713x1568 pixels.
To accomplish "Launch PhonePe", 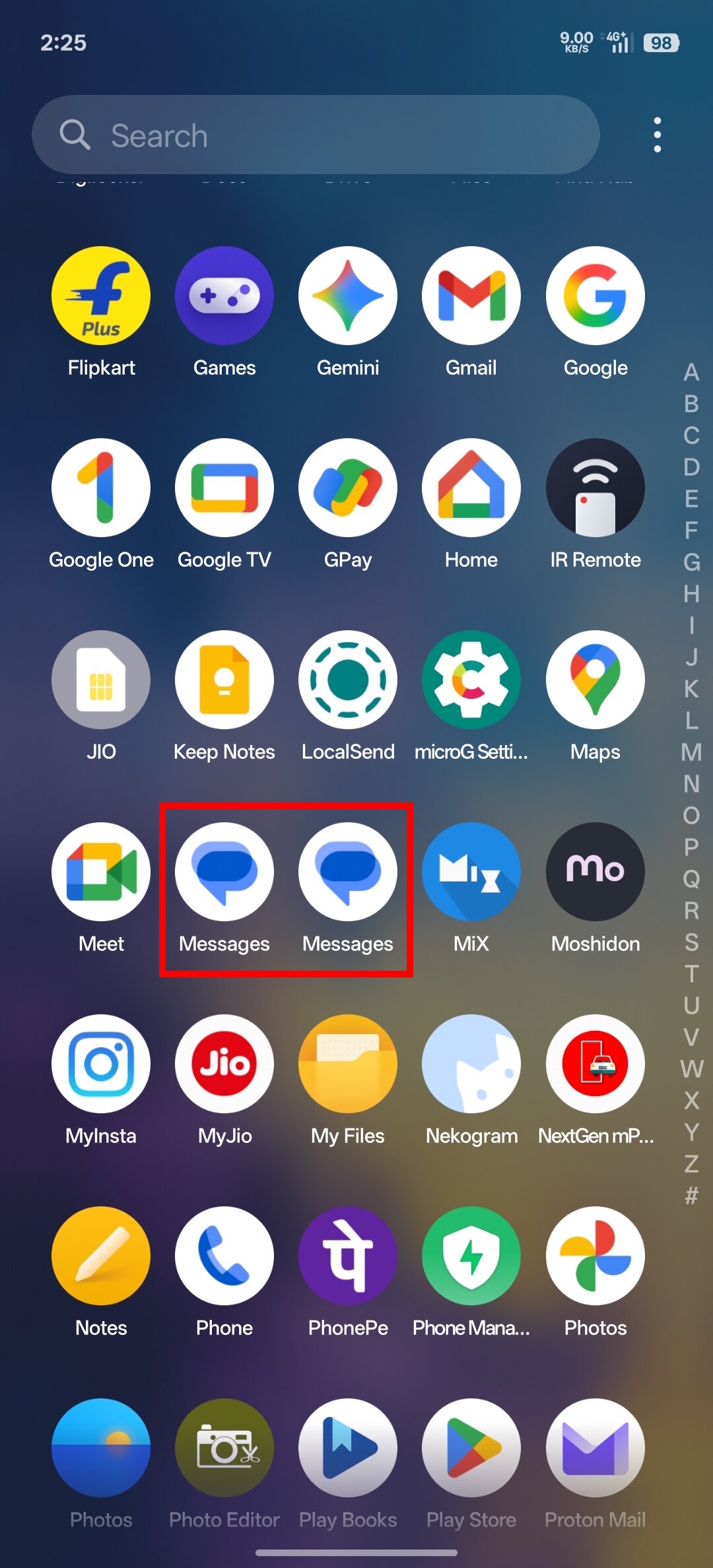I will tap(348, 1257).
